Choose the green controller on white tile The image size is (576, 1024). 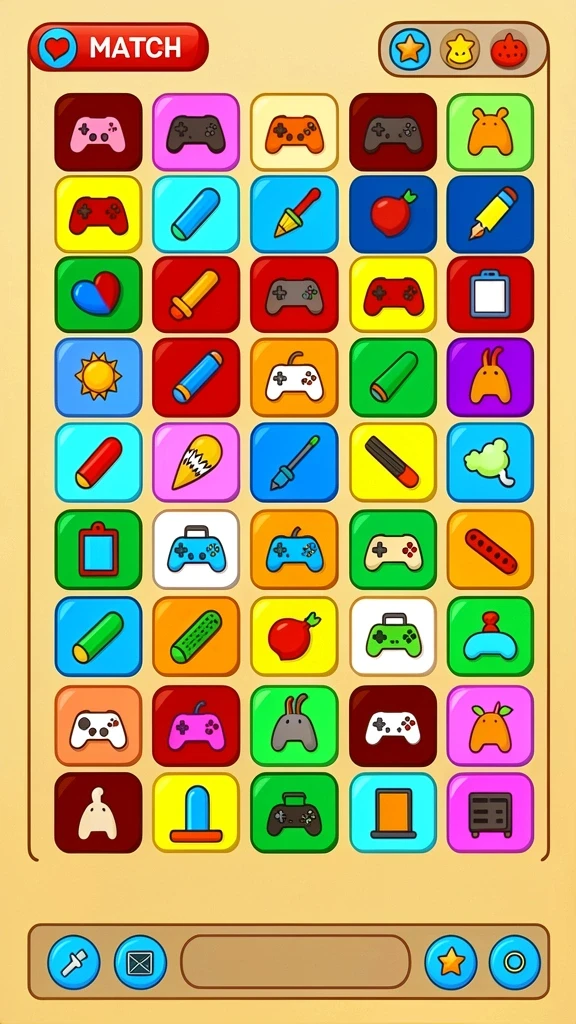point(392,636)
